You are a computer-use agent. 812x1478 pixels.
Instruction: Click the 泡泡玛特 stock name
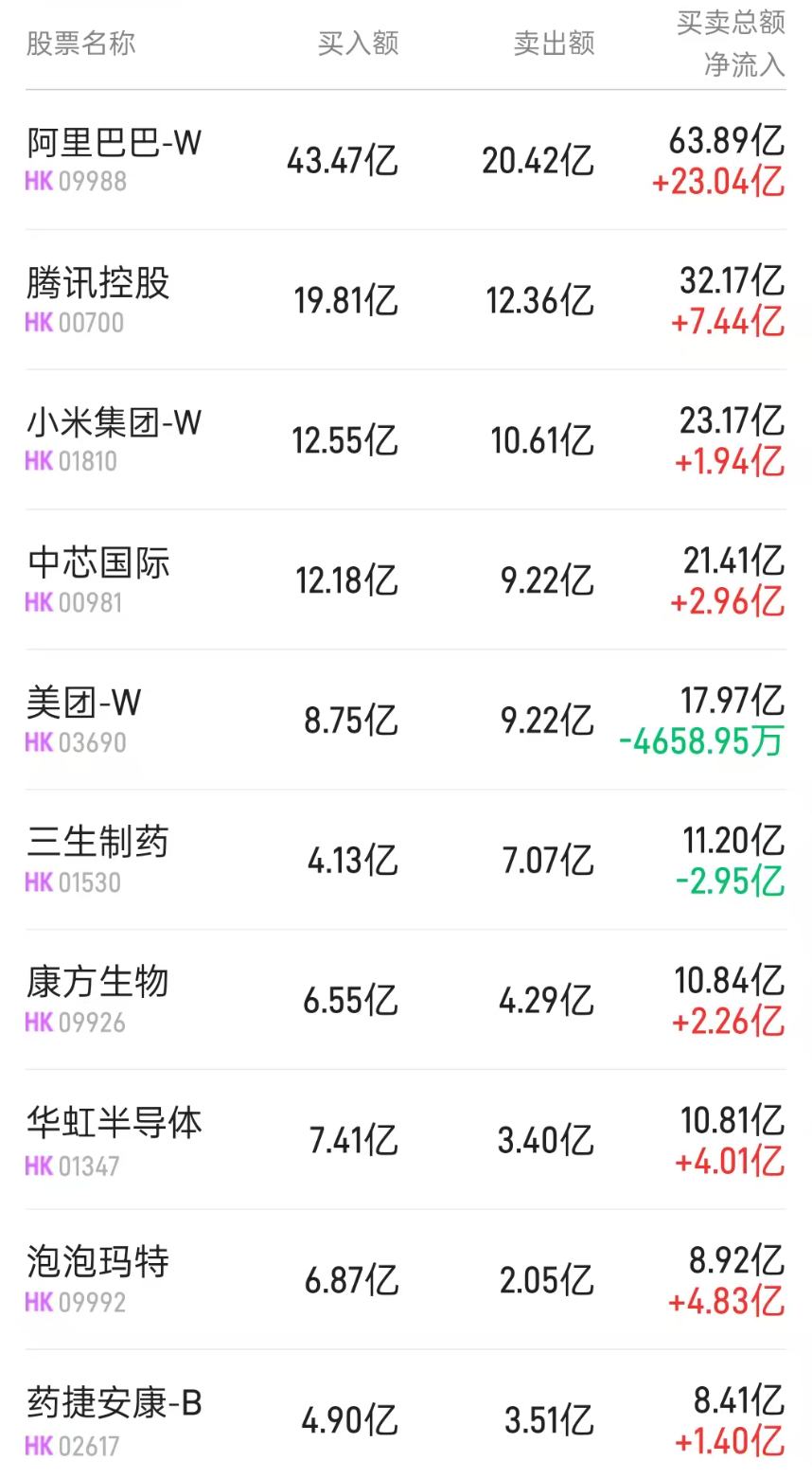[97, 1262]
